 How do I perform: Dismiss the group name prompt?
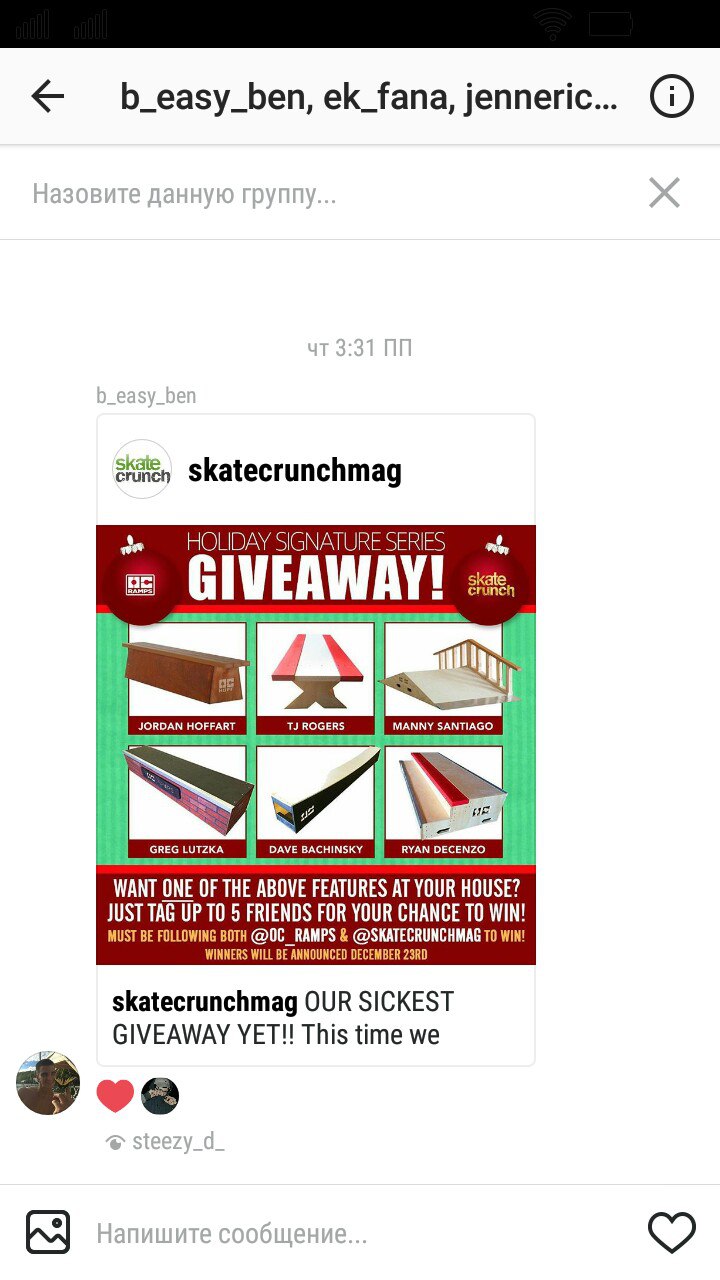click(664, 193)
